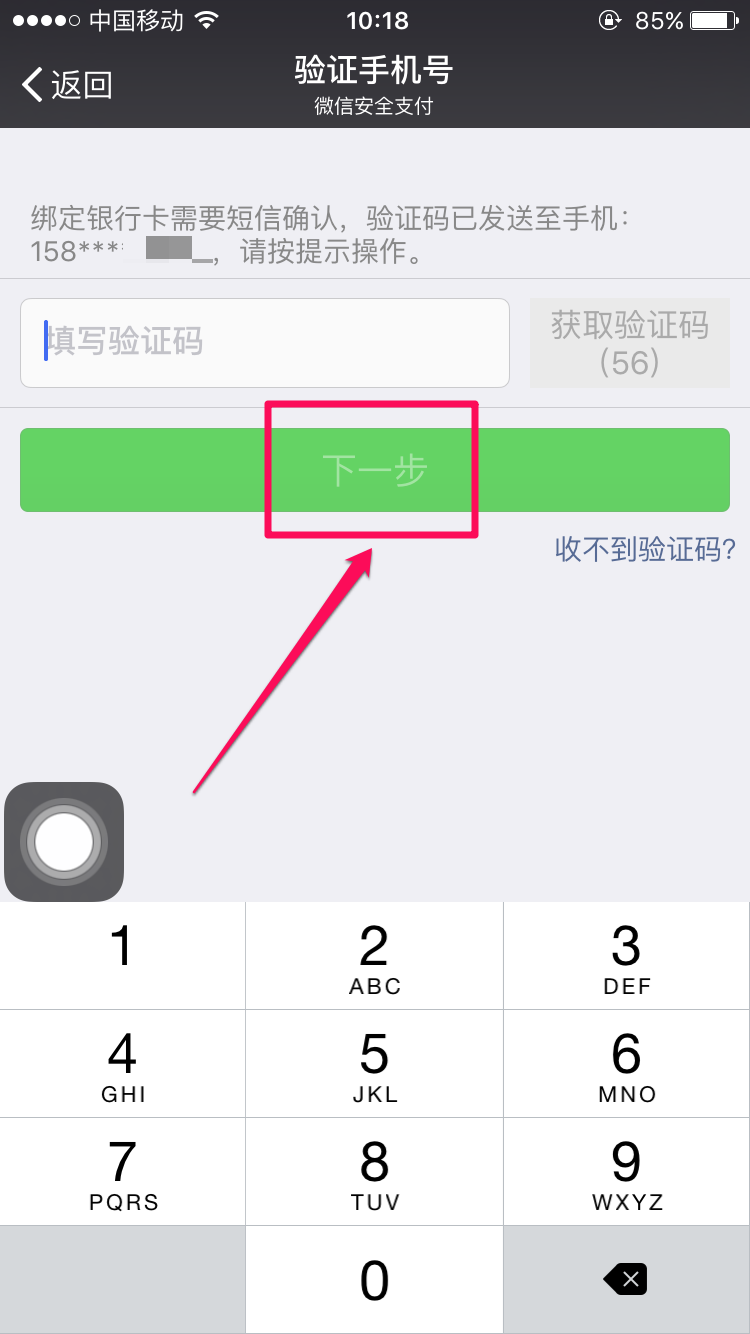This screenshot has width=750, height=1334.
Task: Tap keypad key 9 WXYZ
Action: pyautogui.click(x=626, y=1172)
